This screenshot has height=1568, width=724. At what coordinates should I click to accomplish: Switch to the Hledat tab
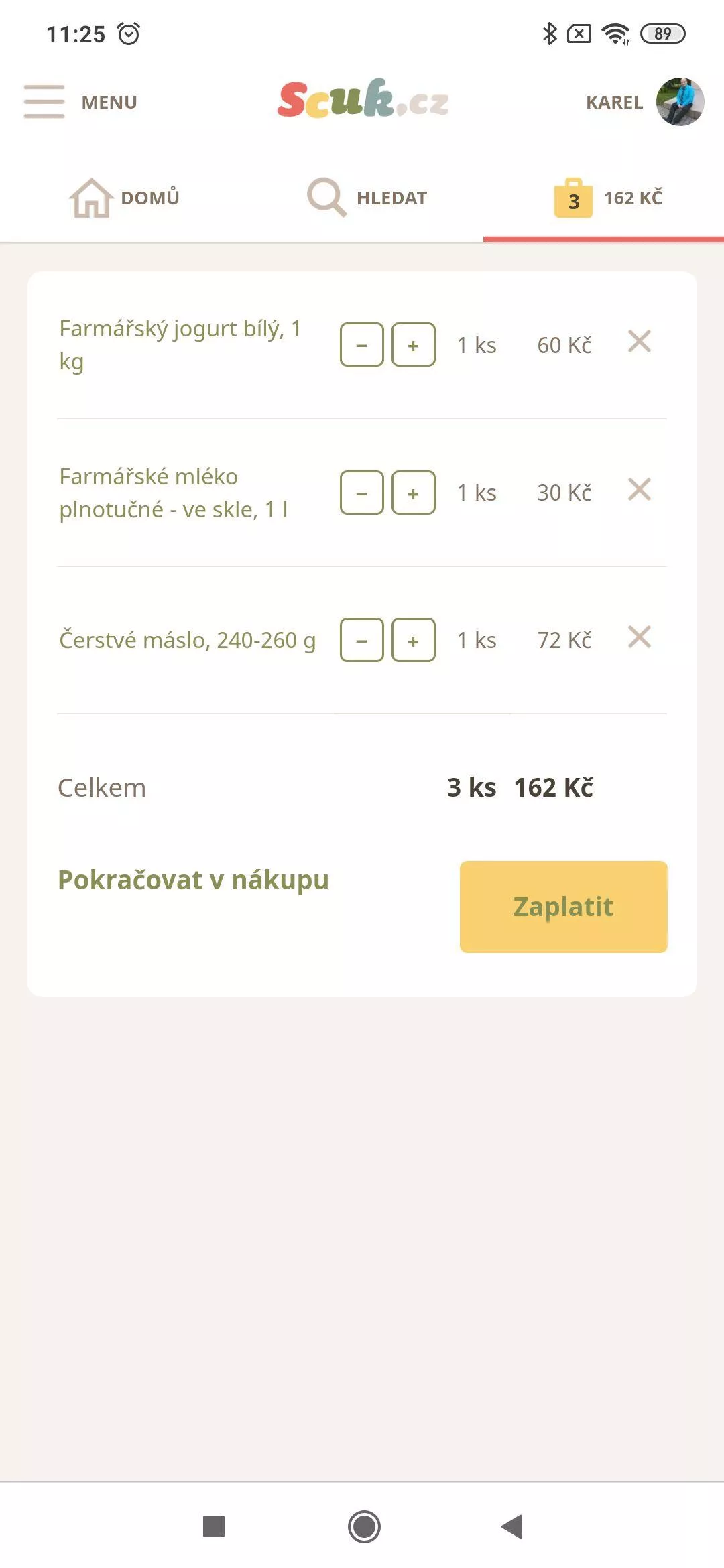point(367,198)
